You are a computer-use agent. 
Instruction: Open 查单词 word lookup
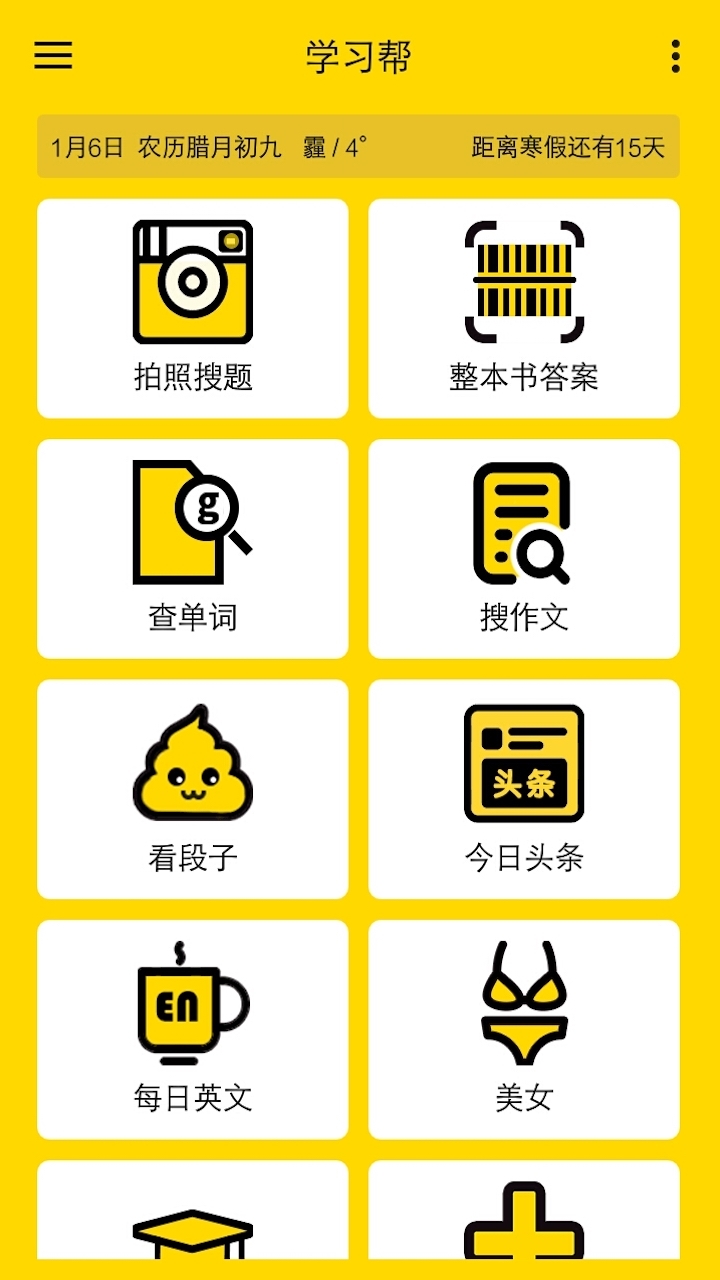coord(192,547)
